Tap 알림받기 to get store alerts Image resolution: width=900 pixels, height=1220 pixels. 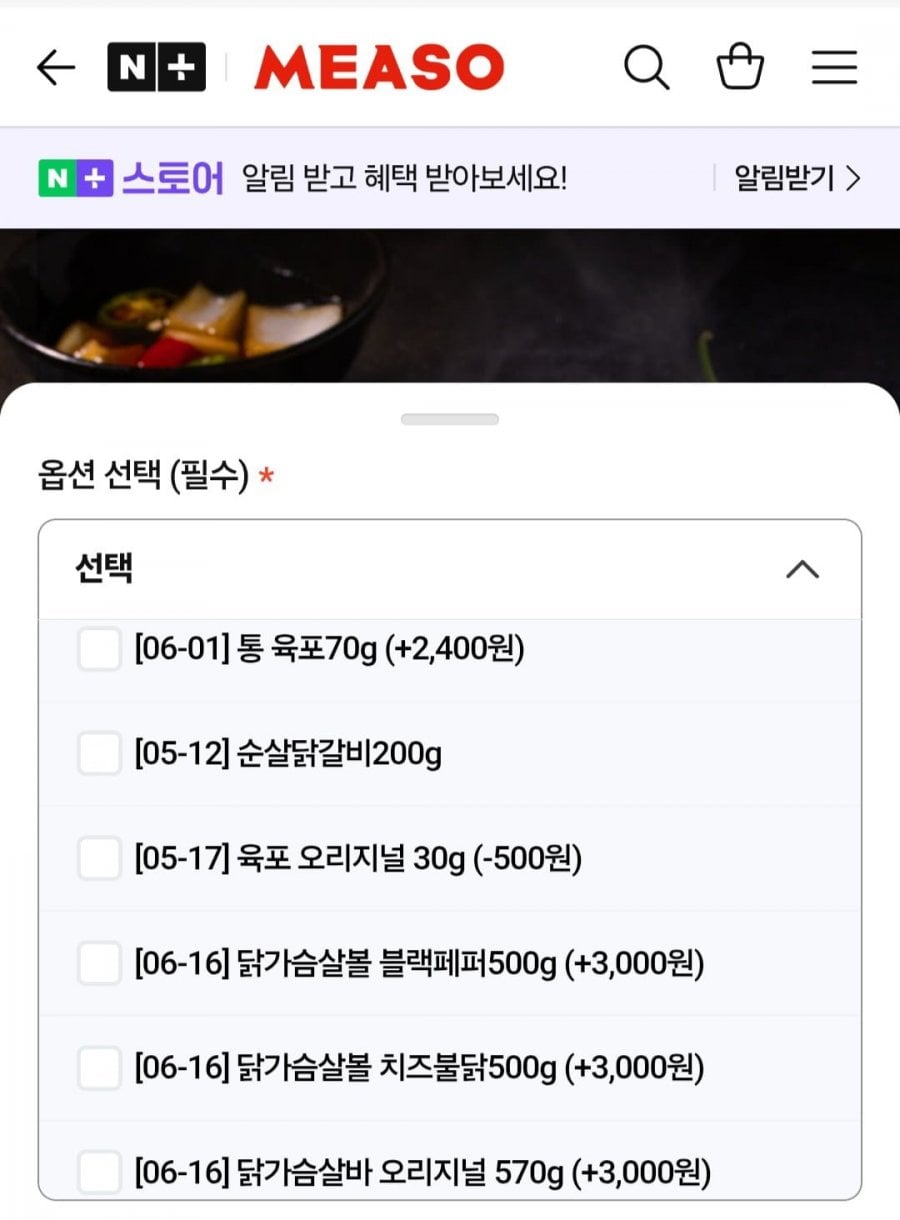(x=796, y=179)
